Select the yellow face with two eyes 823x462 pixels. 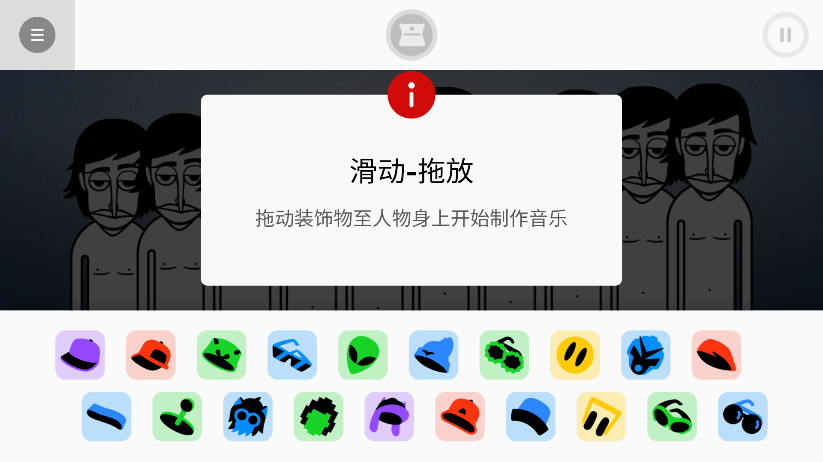575,355
